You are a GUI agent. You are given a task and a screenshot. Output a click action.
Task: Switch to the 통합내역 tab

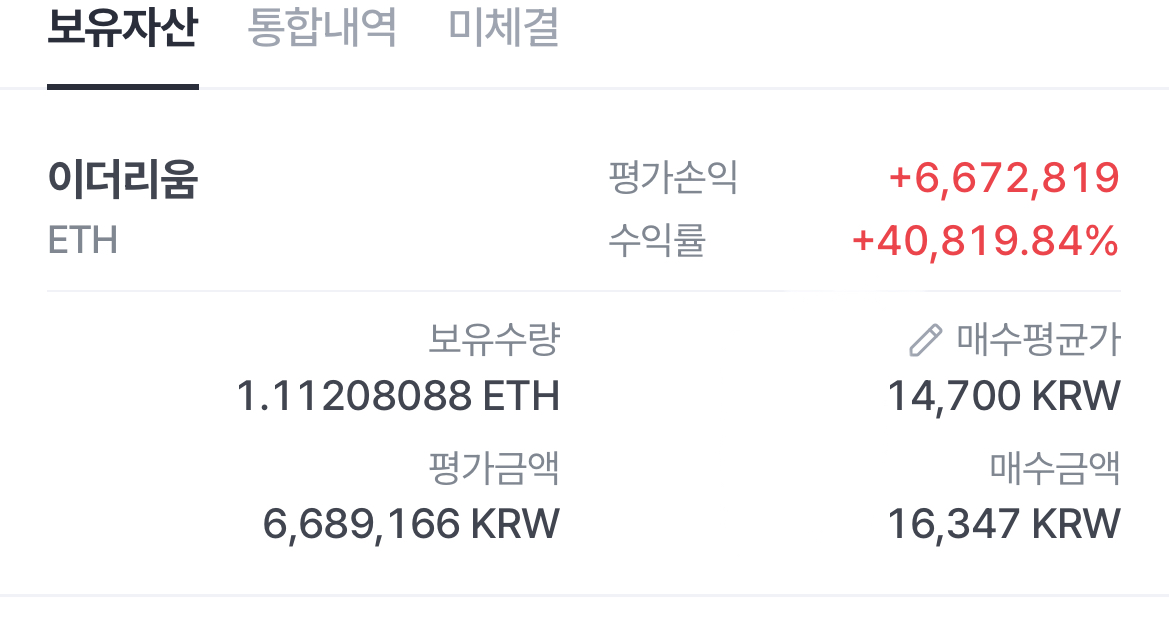coord(322,28)
